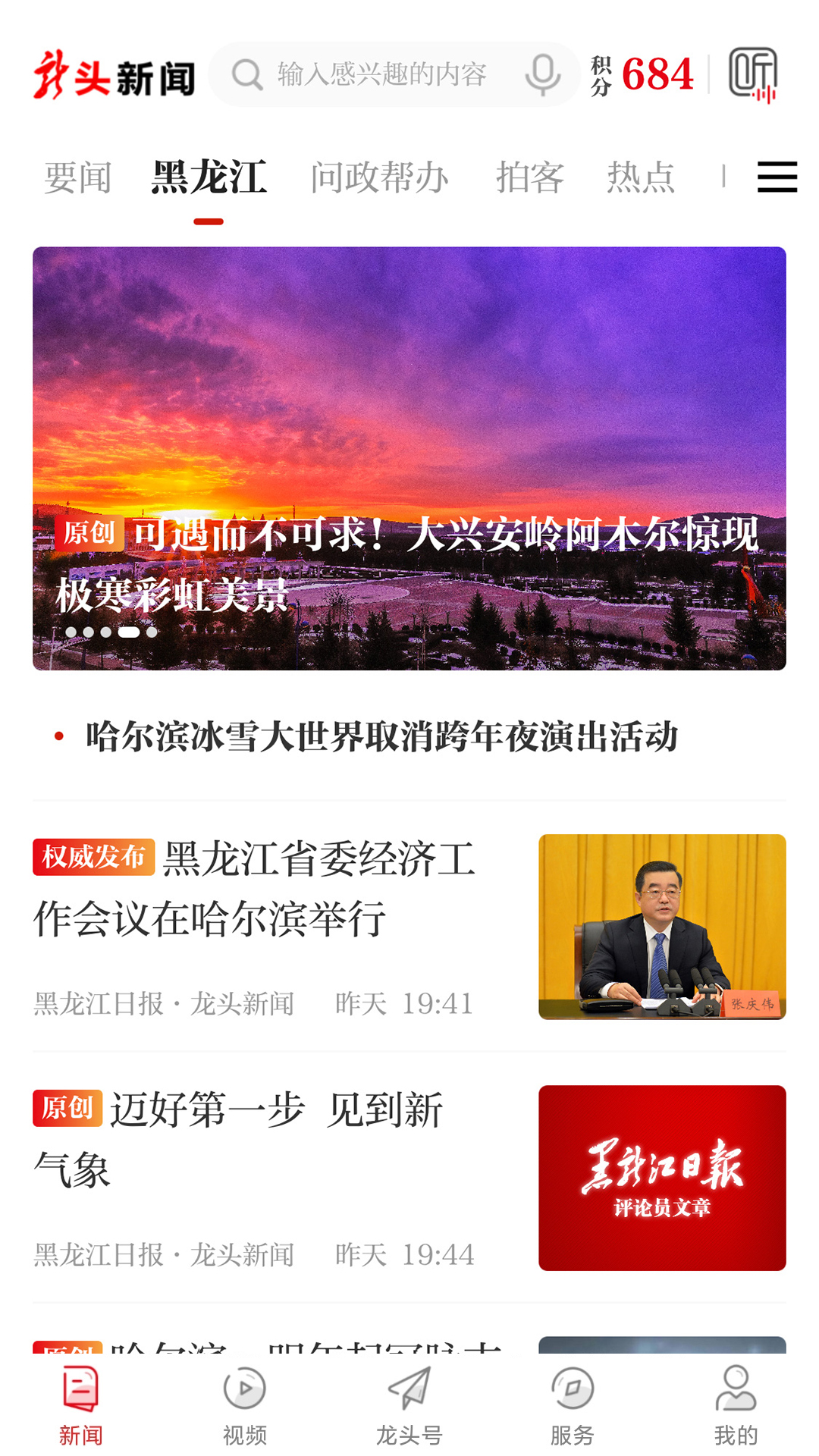Tap the microphone voice search icon
The width and height of the screenshot is (819, 1456).
[x=542, y=74]
